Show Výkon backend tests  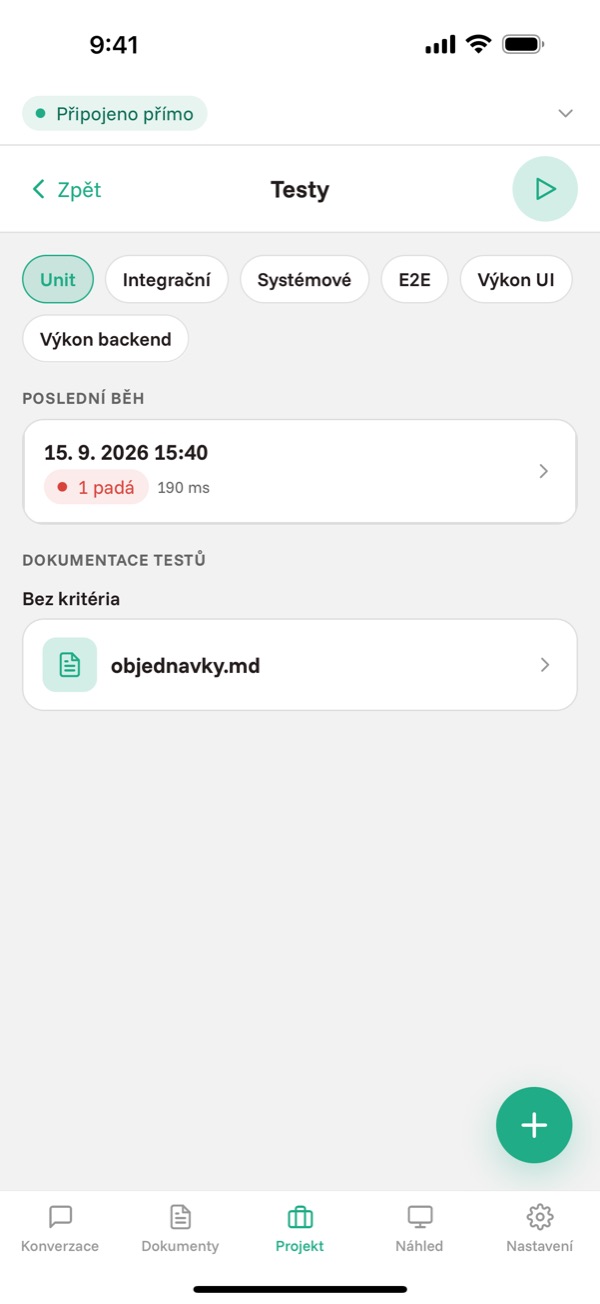(x=106, y=339)
